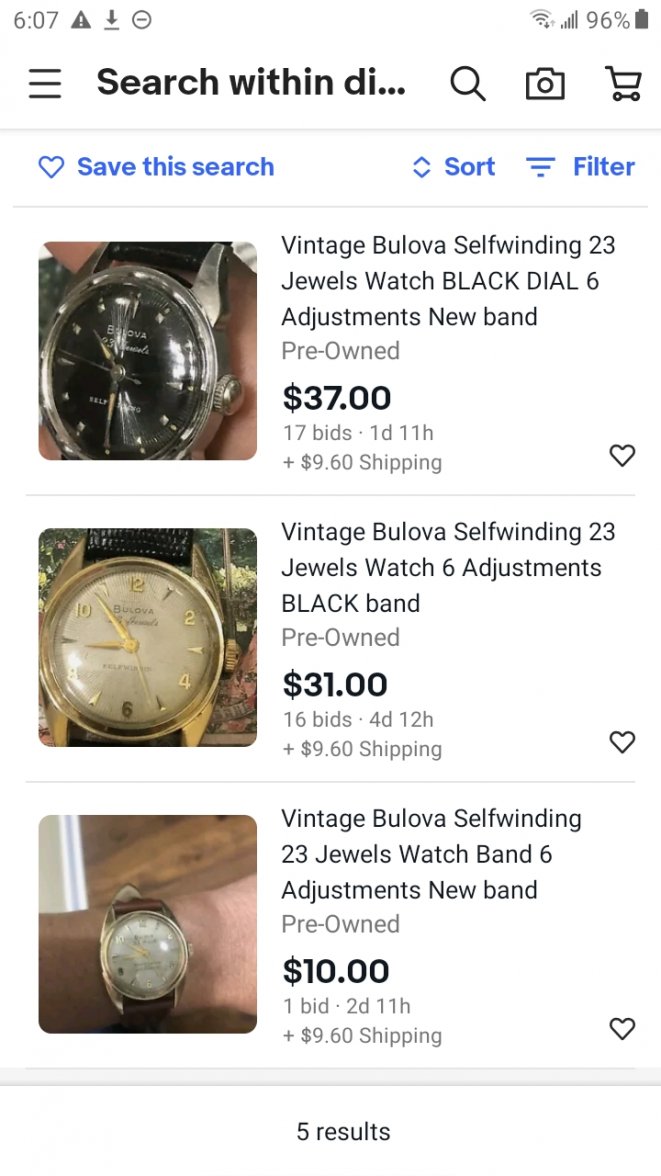Image resolution: width=661 pixels, height=1176 pixels.
Task: Add the $10.00 watch to watchlist
Action: (x=622, y=1029)
